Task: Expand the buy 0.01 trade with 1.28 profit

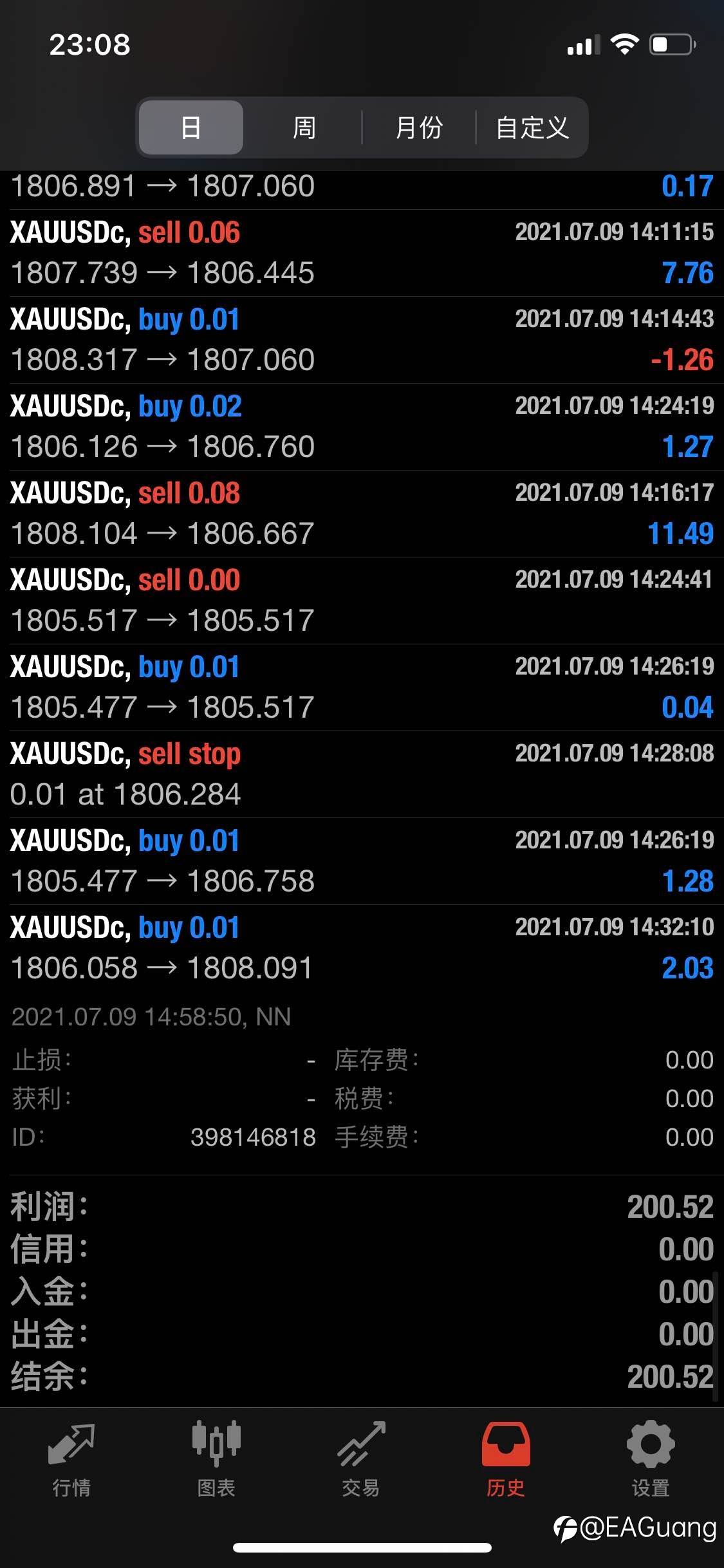Action: point(362,861)
